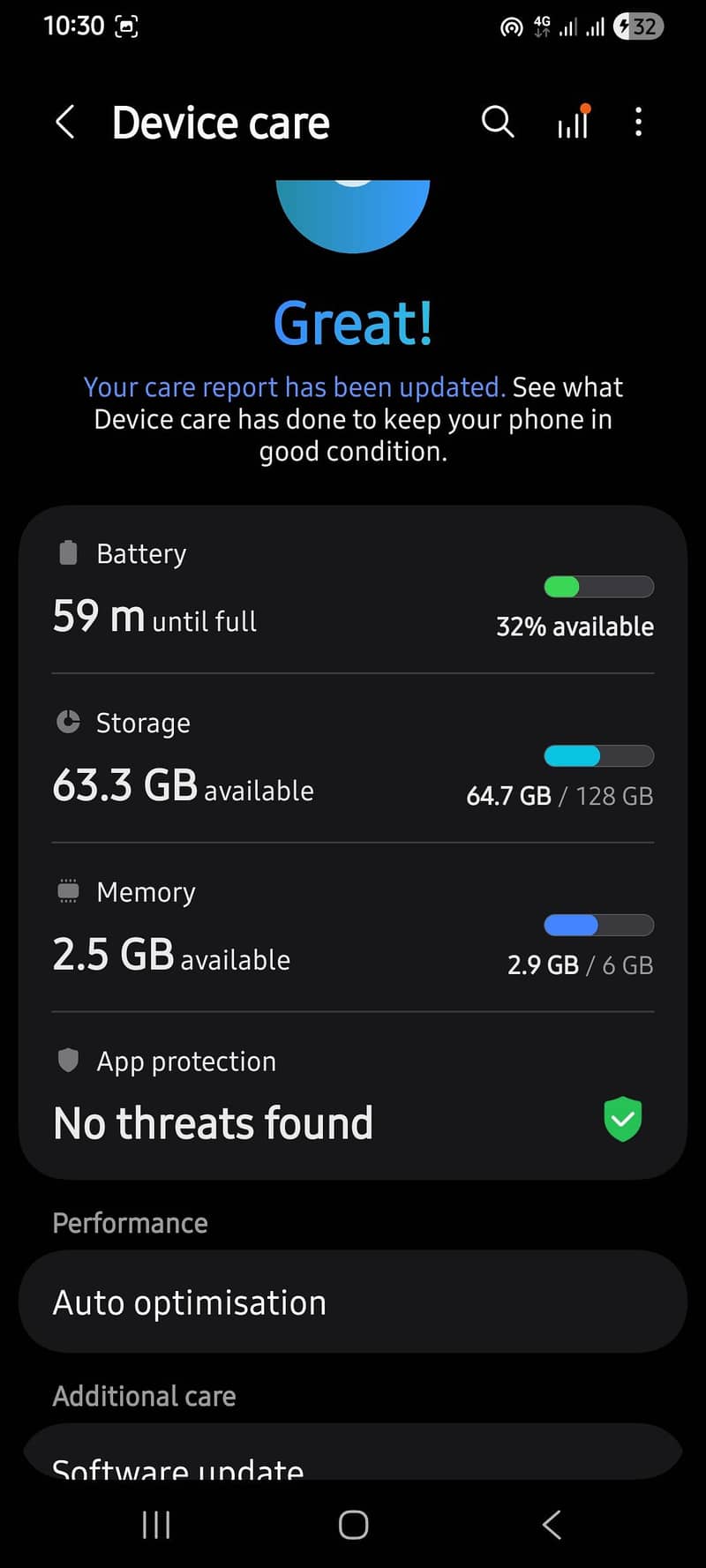Tap the home navigation button
The width and height of the screenshot is (706, 1568).
coord(353,1524)
